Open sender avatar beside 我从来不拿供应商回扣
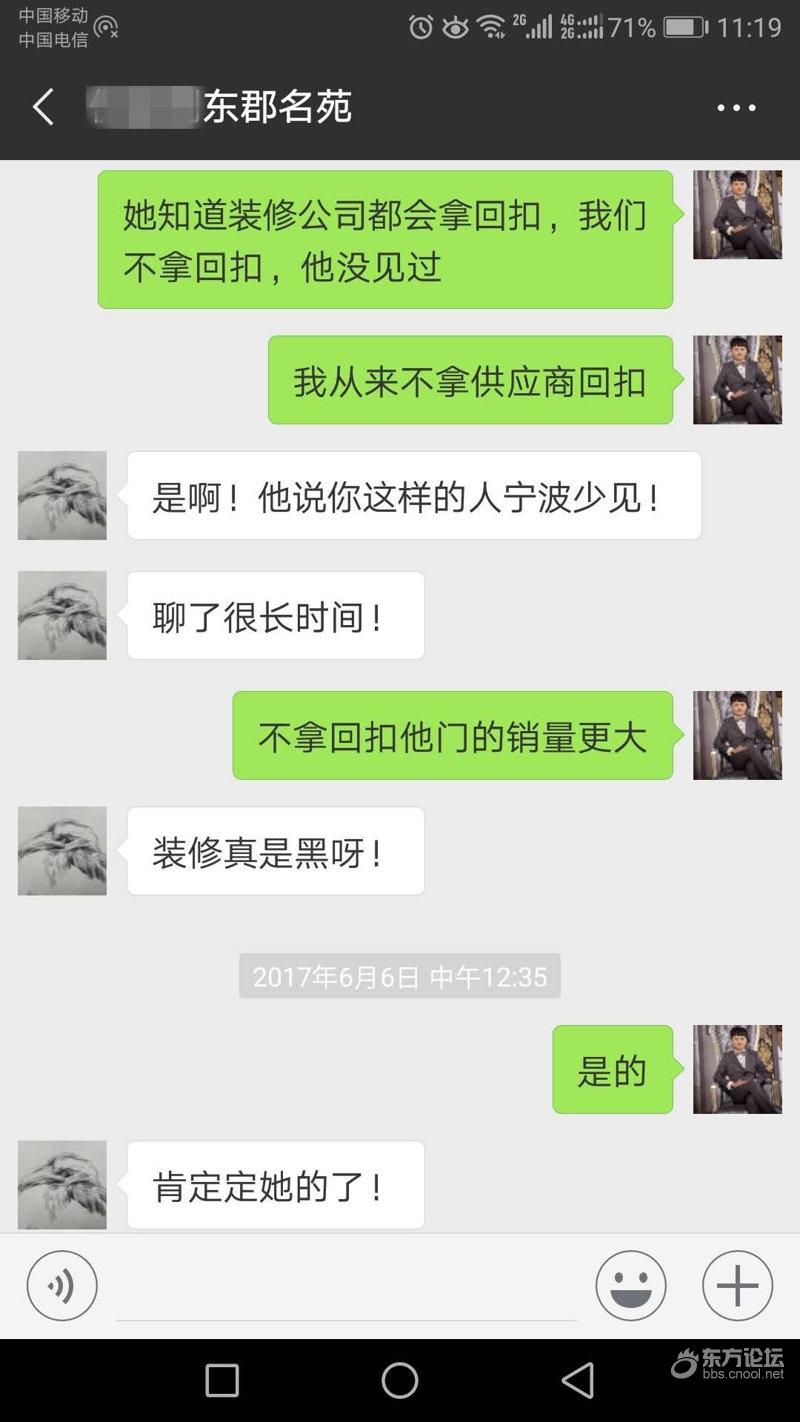 [x=737, y=380]
